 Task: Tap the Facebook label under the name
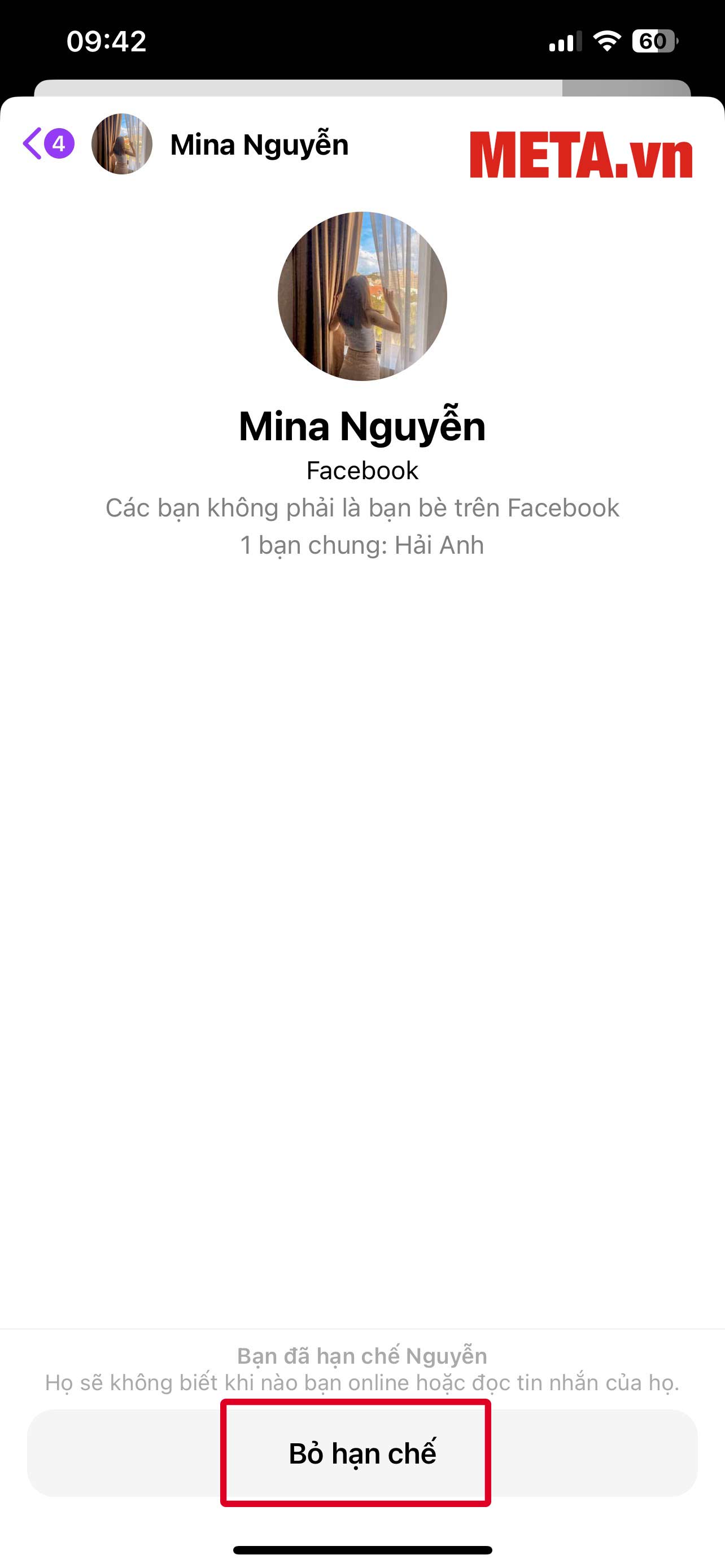(362, 470)
